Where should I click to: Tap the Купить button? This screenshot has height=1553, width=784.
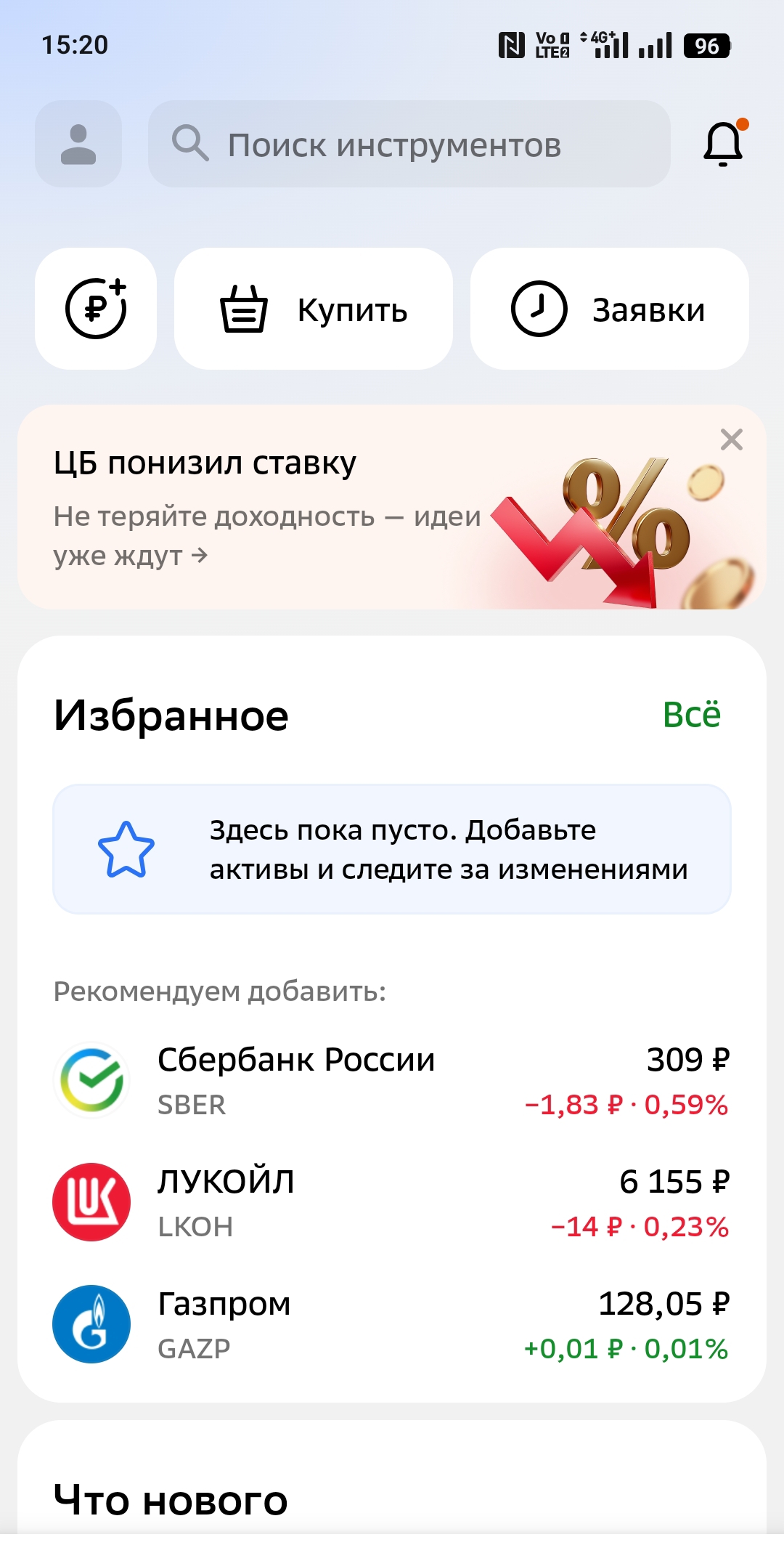314,309
